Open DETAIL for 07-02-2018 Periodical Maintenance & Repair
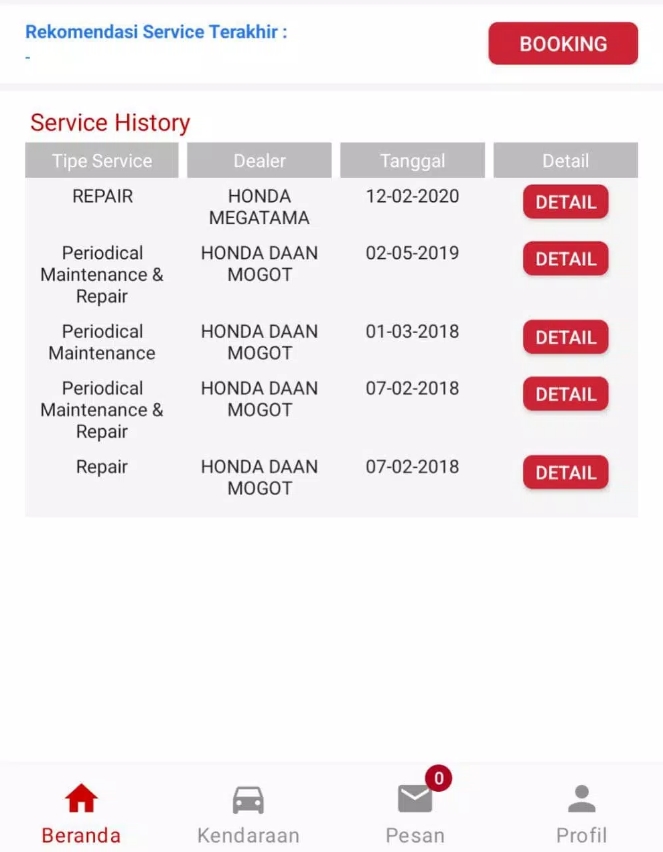This screenshot has height=852, width=663. pos(565,394)
